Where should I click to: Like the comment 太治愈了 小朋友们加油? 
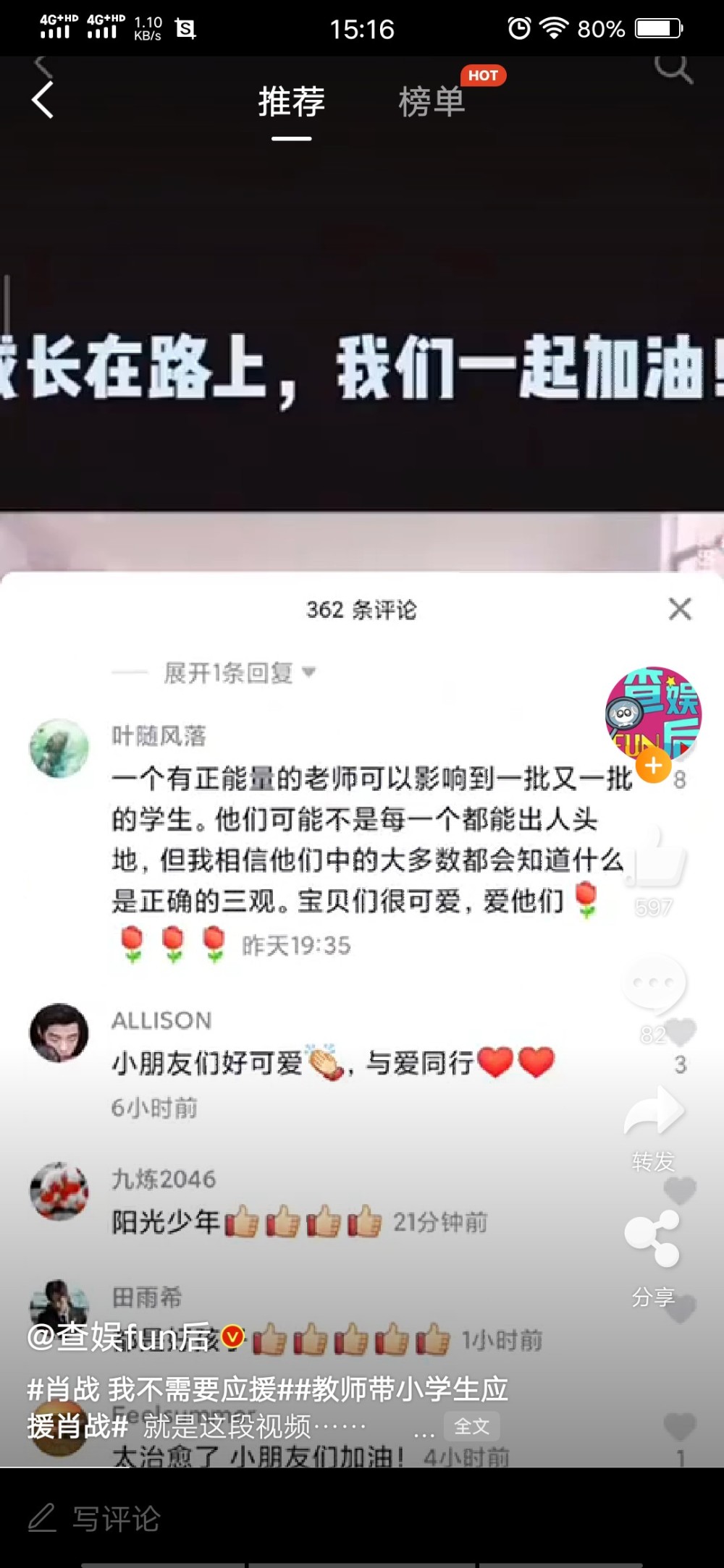click(x=680, y=1427)
